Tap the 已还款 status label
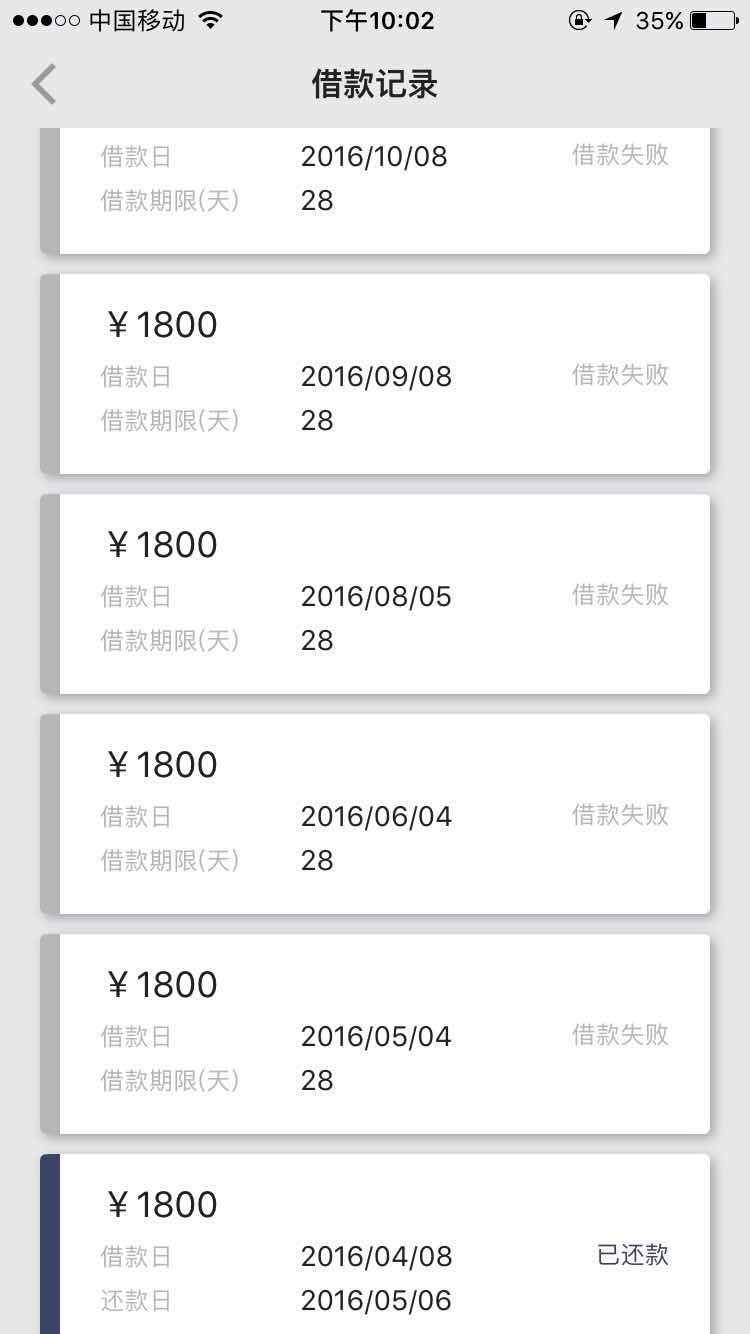The height and width of the screenshot is (1334, 750). click(631, 1255)
